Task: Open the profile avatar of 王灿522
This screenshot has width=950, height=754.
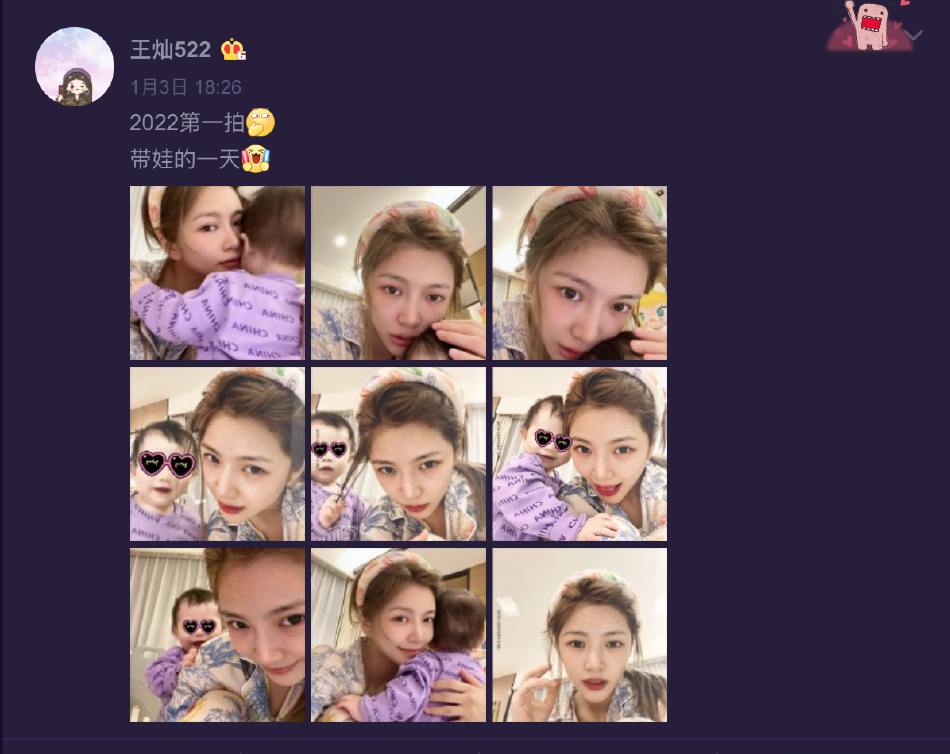Action: click(x=74, y=66)
